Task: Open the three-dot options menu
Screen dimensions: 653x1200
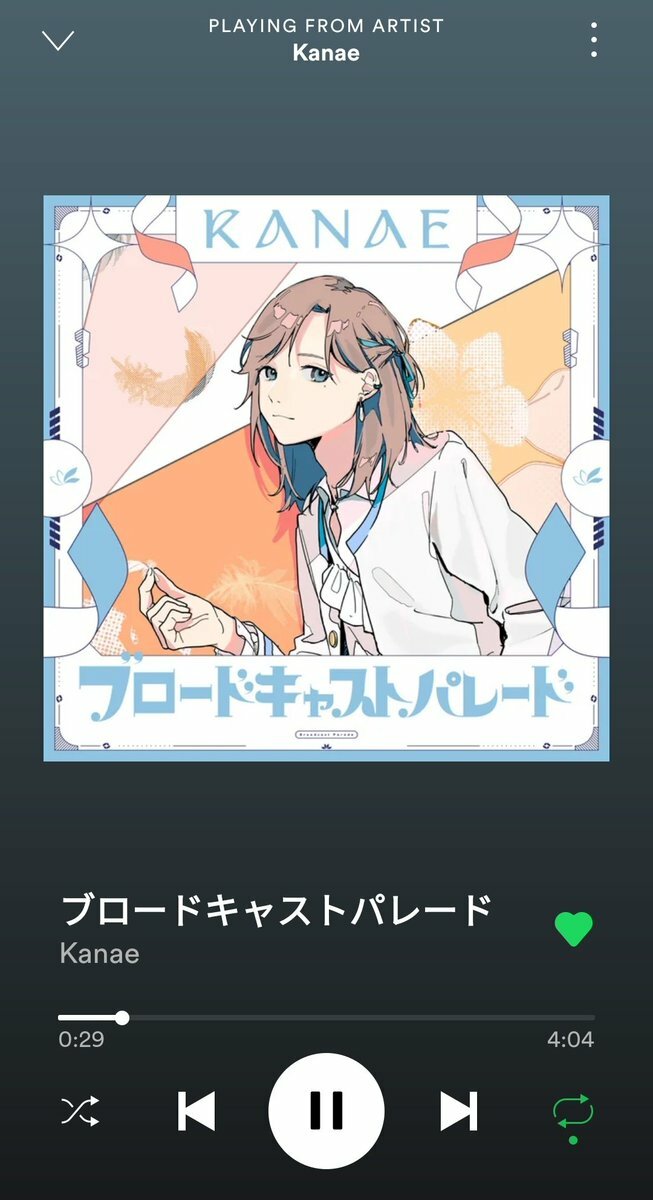Action: 594,40
